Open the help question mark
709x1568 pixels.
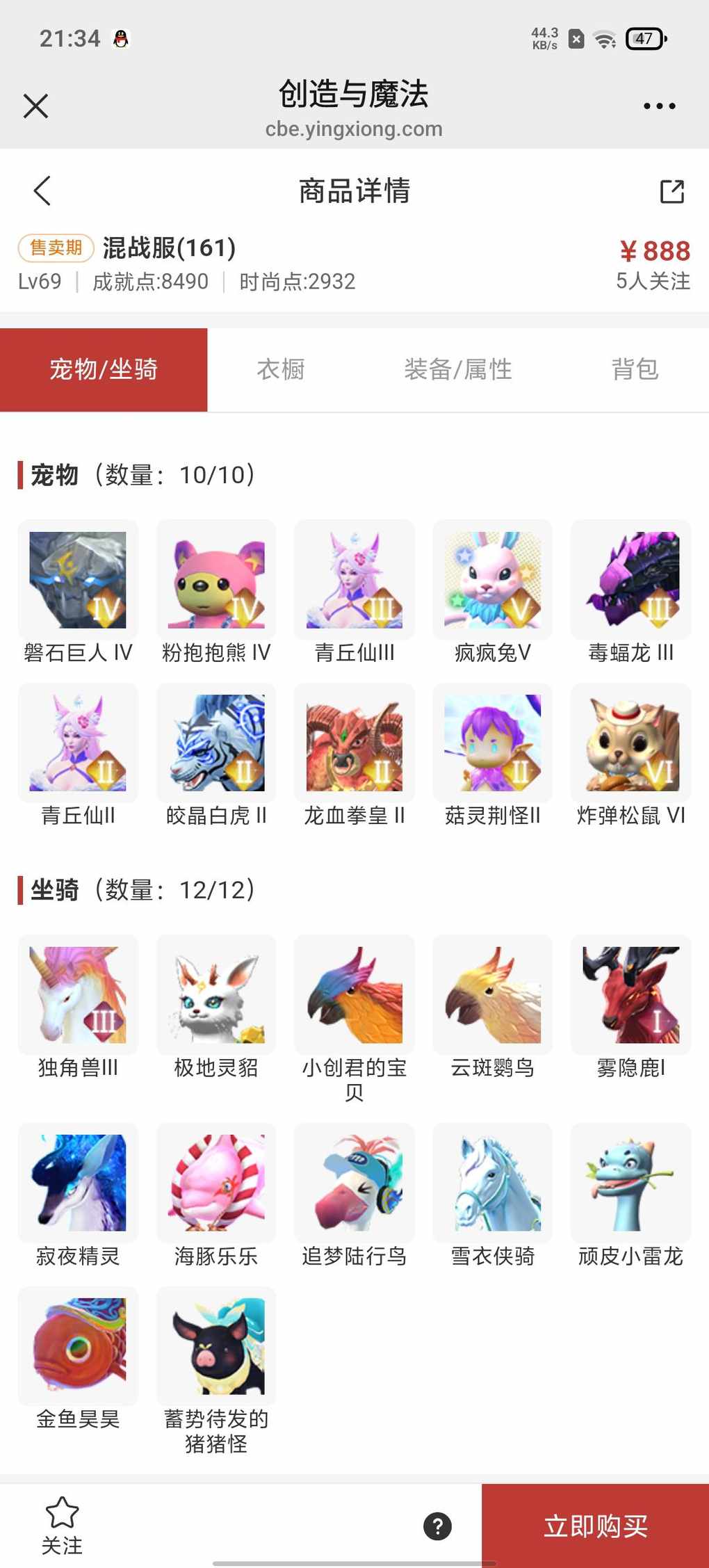click(437, 1526)
